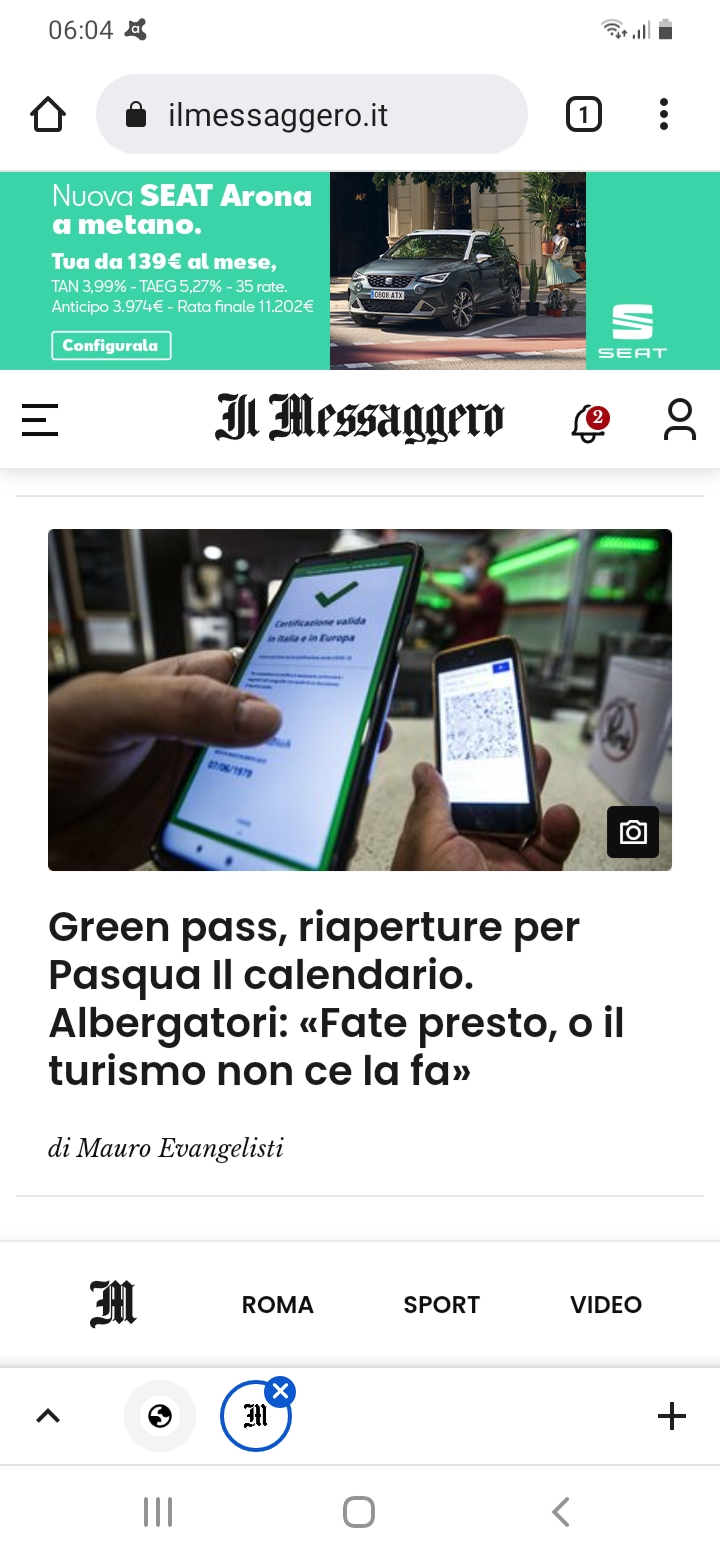Screen dimensions: 720x1560
Task: Read the Green pass riaperture per Pasqua article
Action: tap(336, 999)
